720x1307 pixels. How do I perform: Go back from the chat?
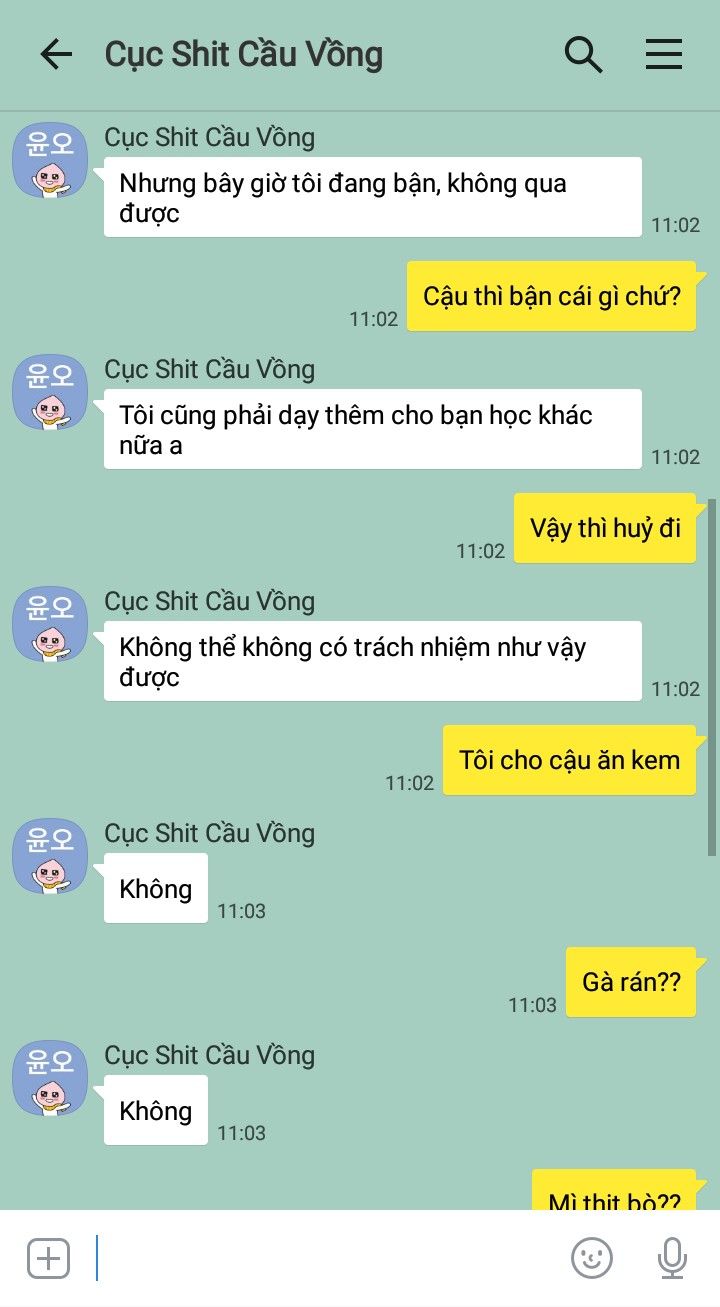click(x=56, y=54)
